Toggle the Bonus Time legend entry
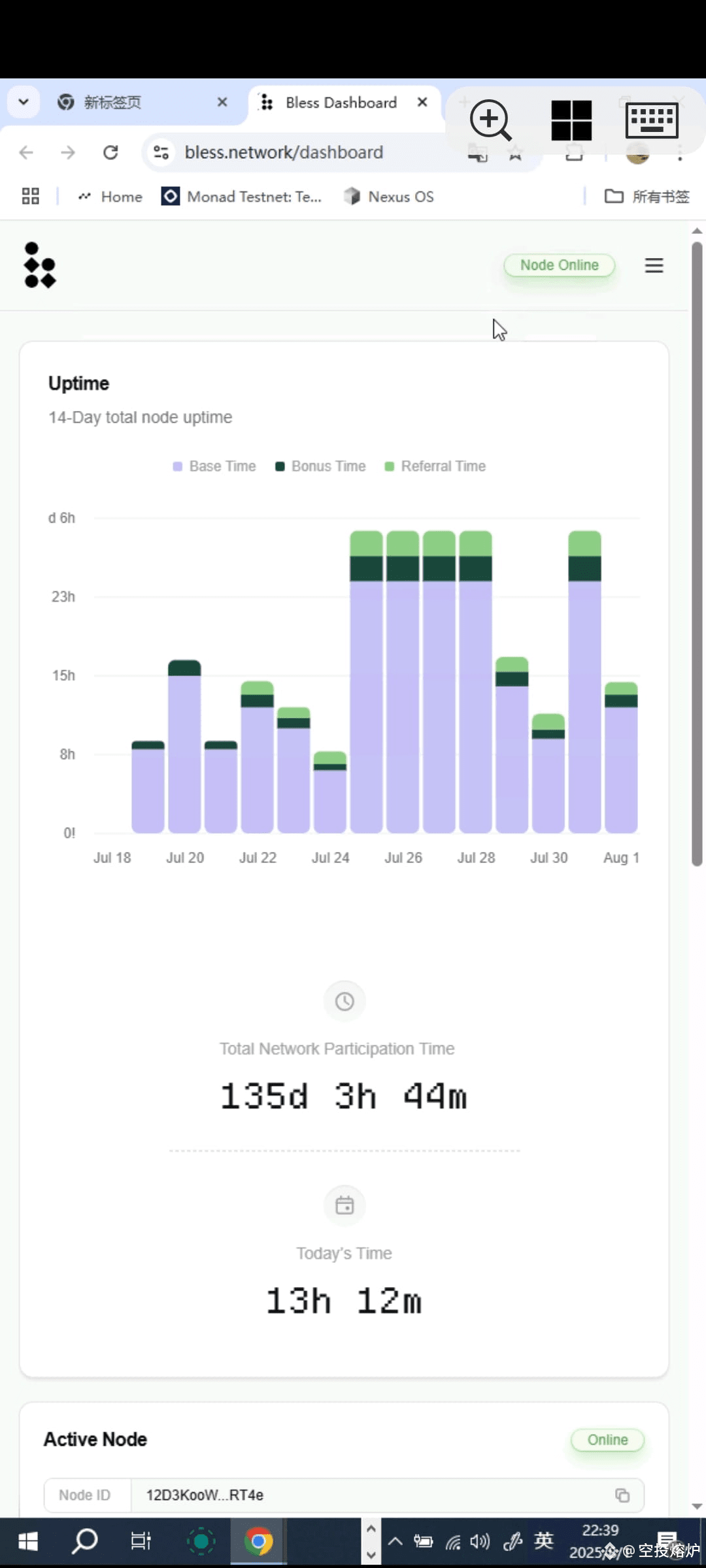 [x=320, y=466]
